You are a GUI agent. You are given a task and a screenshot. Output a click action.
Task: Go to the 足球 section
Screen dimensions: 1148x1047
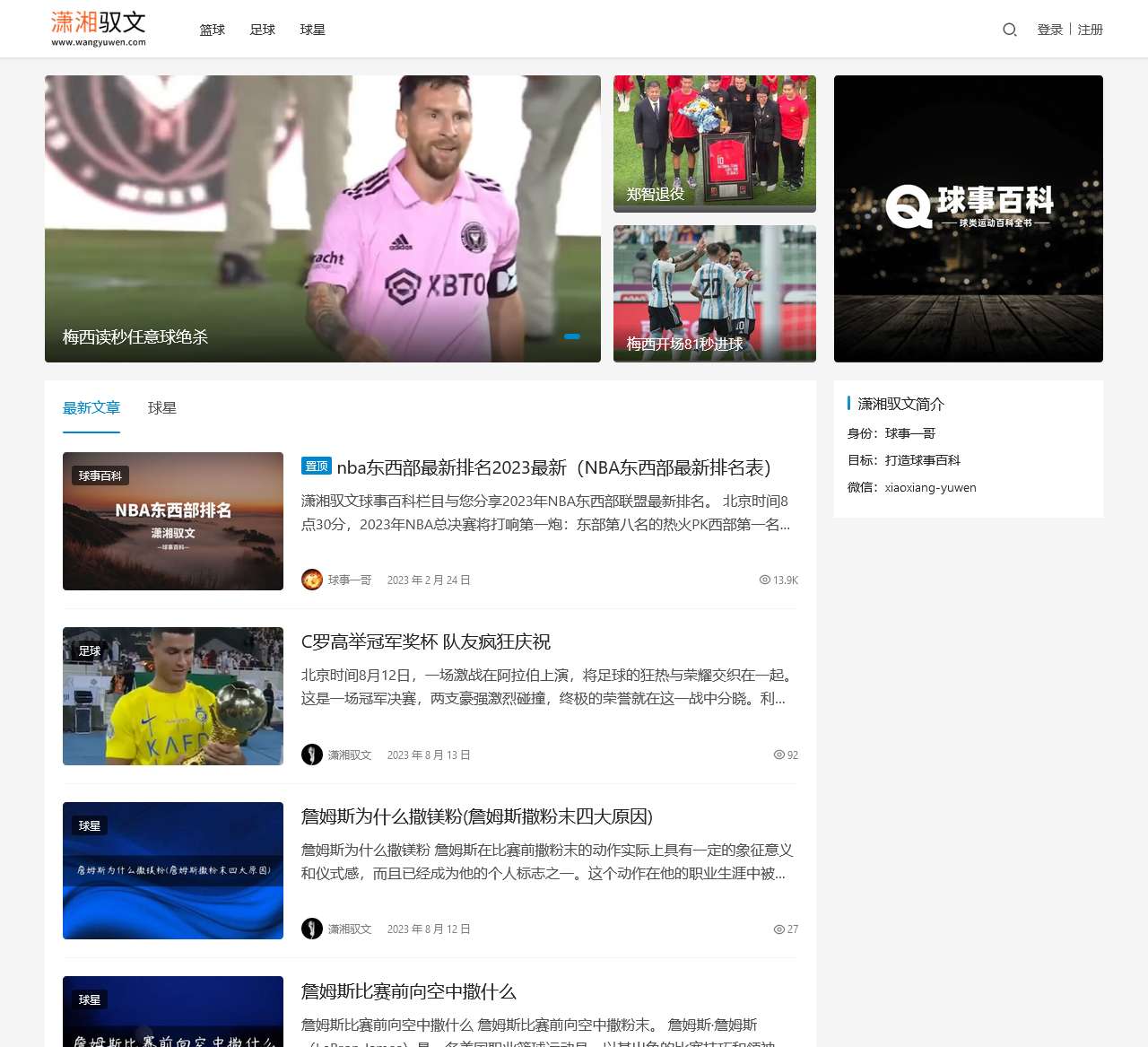[x=262, y=30]
